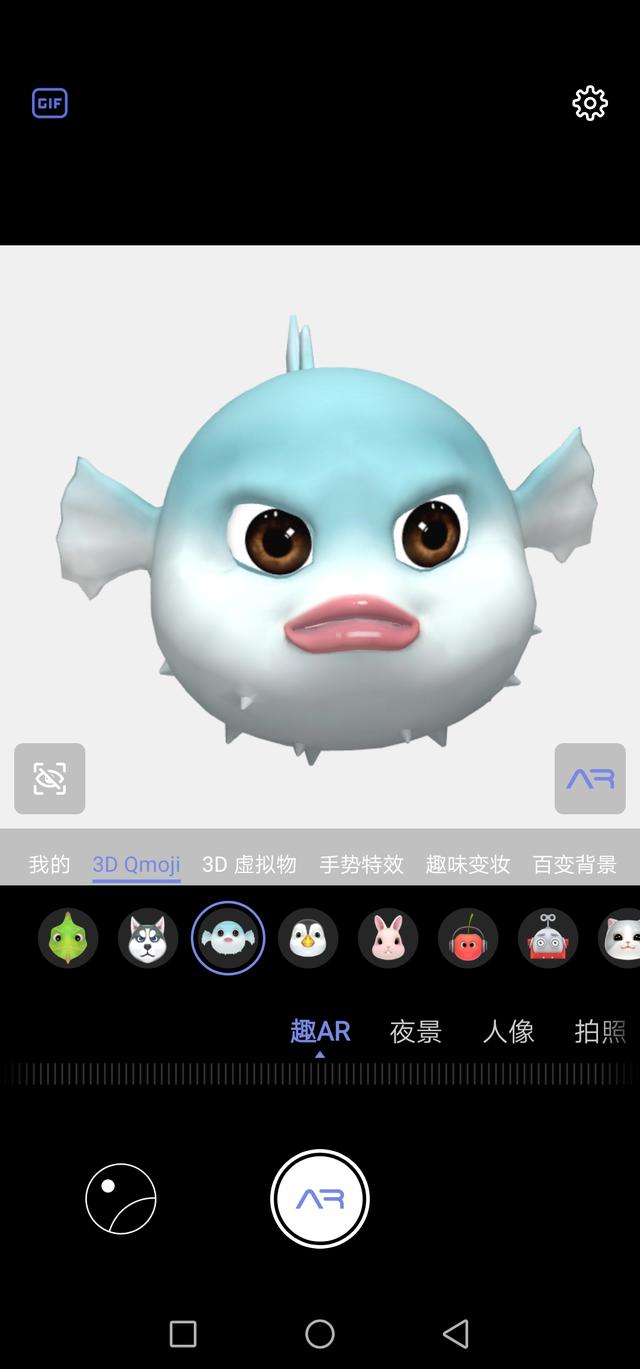This screenshot has width=640, height=1369.
Task: Choose the green chameleon Qmoji
Action: click(68, 938)
